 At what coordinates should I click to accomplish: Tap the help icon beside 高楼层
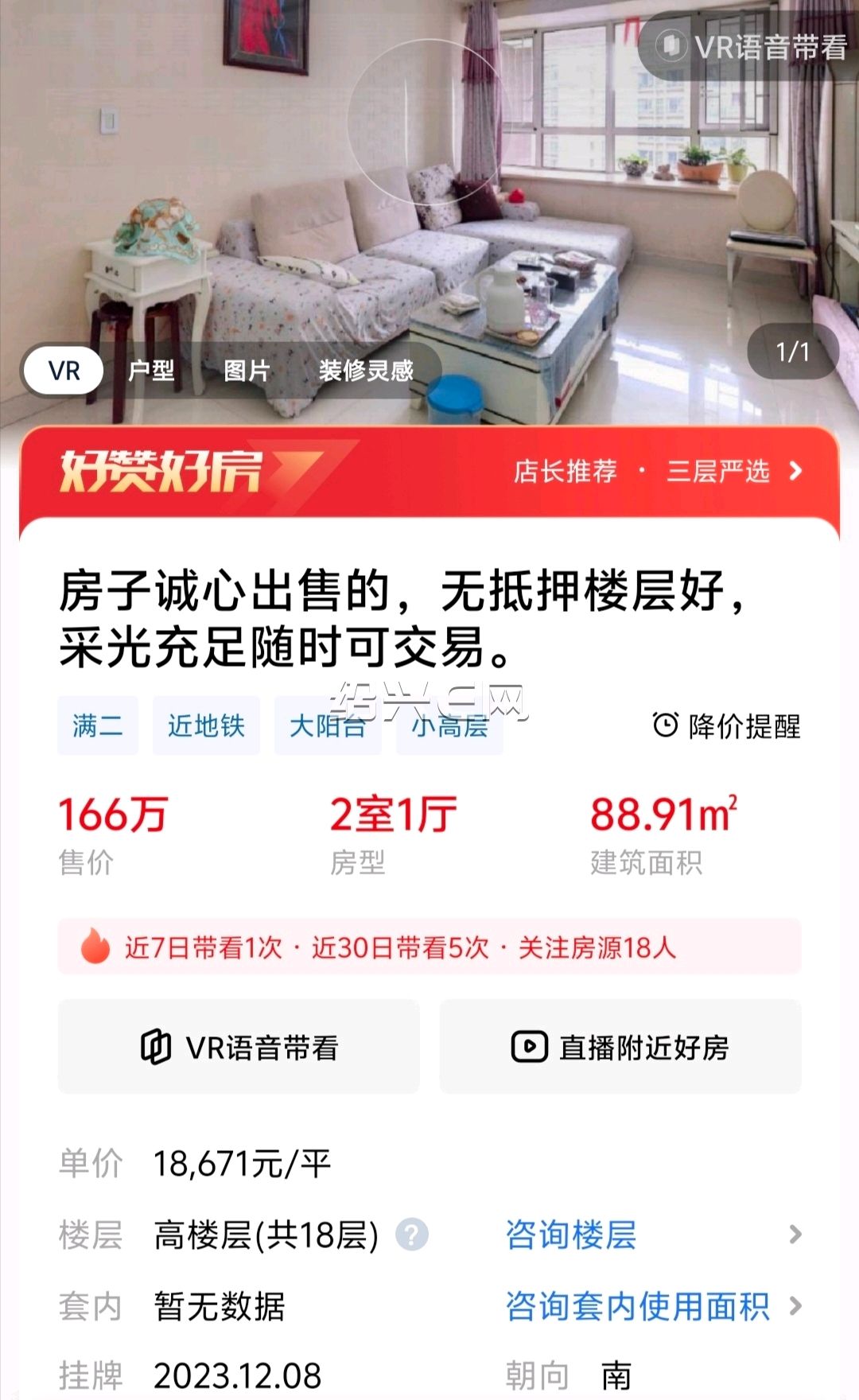(x=412, y=1235)
